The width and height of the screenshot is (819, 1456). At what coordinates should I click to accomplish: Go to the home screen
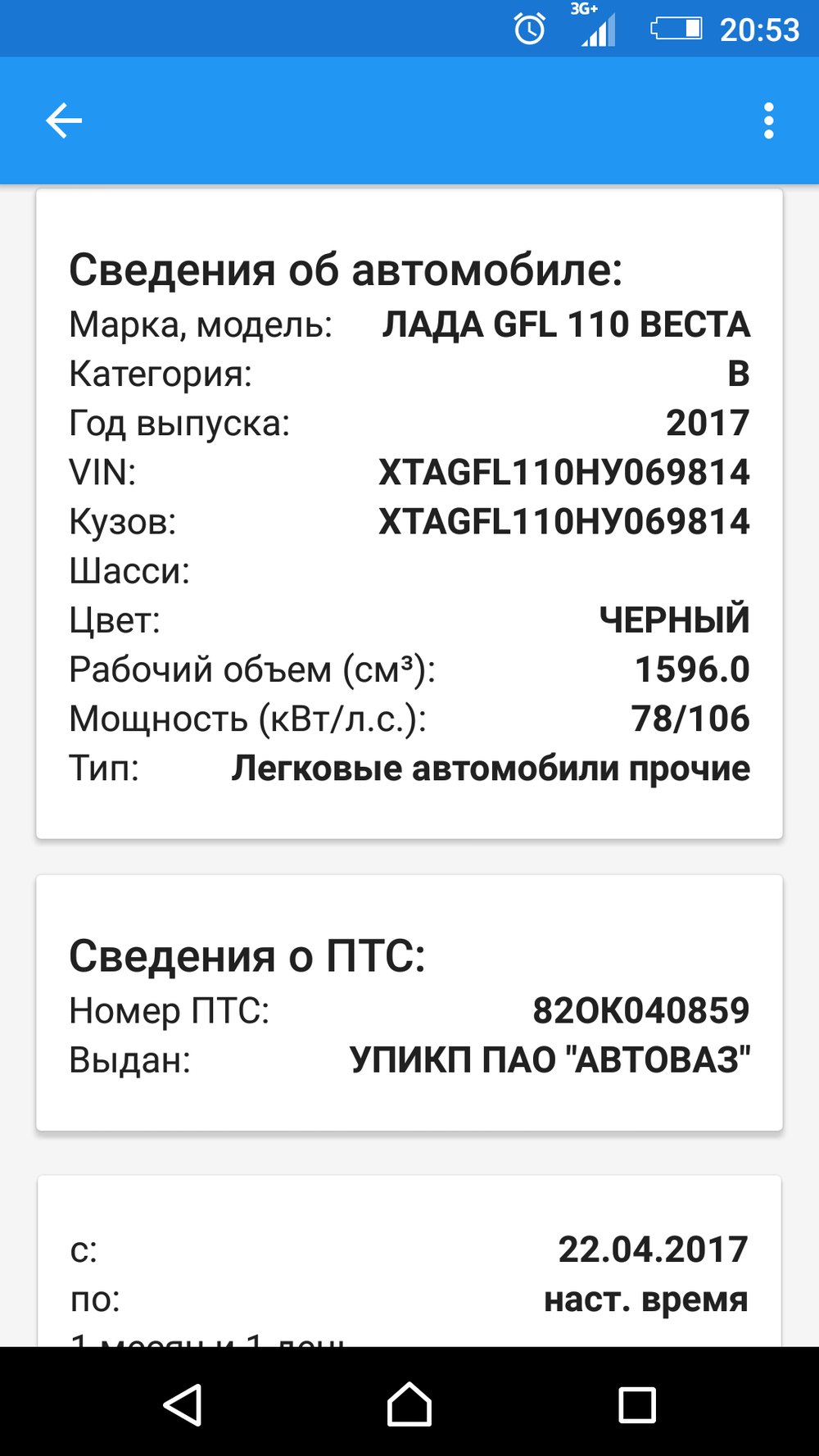(409, 1404)
